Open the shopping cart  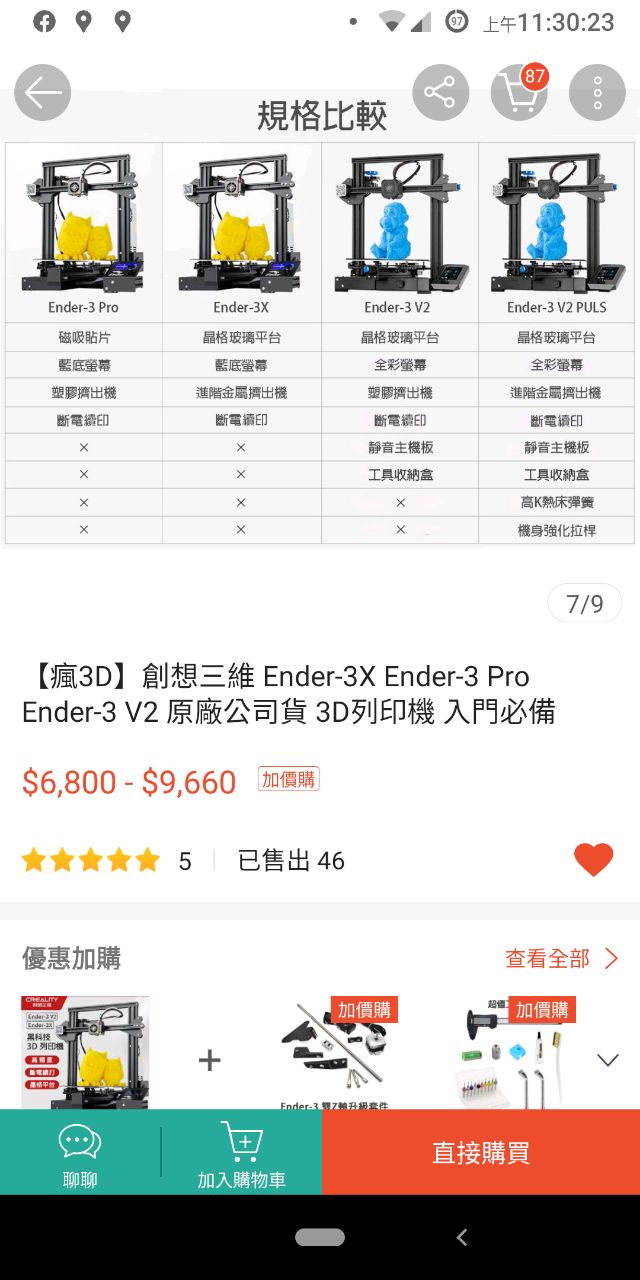(x=519, y=93)
